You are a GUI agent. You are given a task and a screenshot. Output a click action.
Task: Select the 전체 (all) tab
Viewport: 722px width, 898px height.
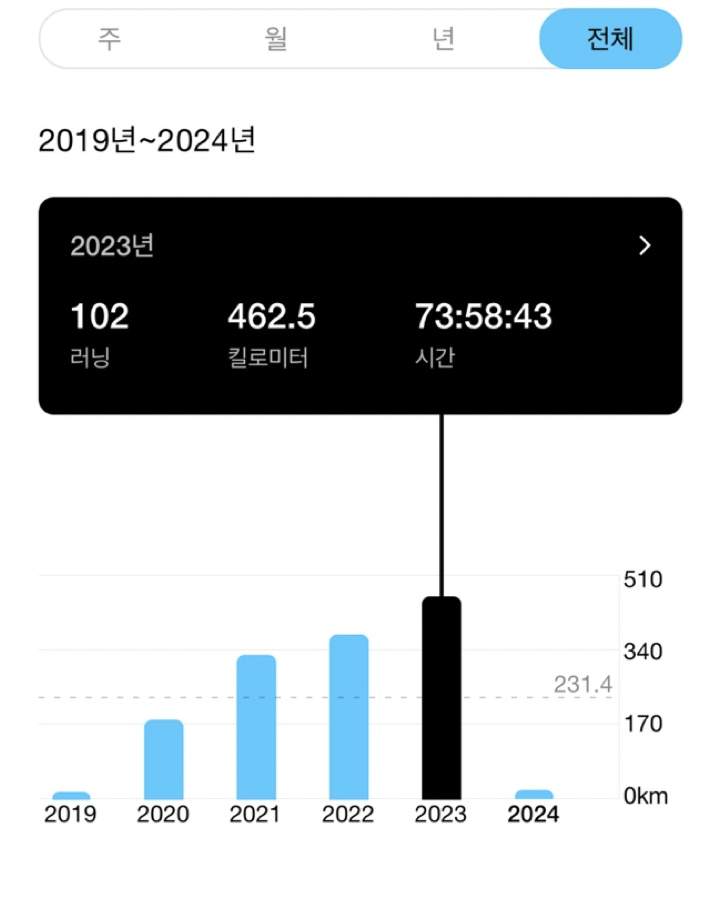[610, 39]
